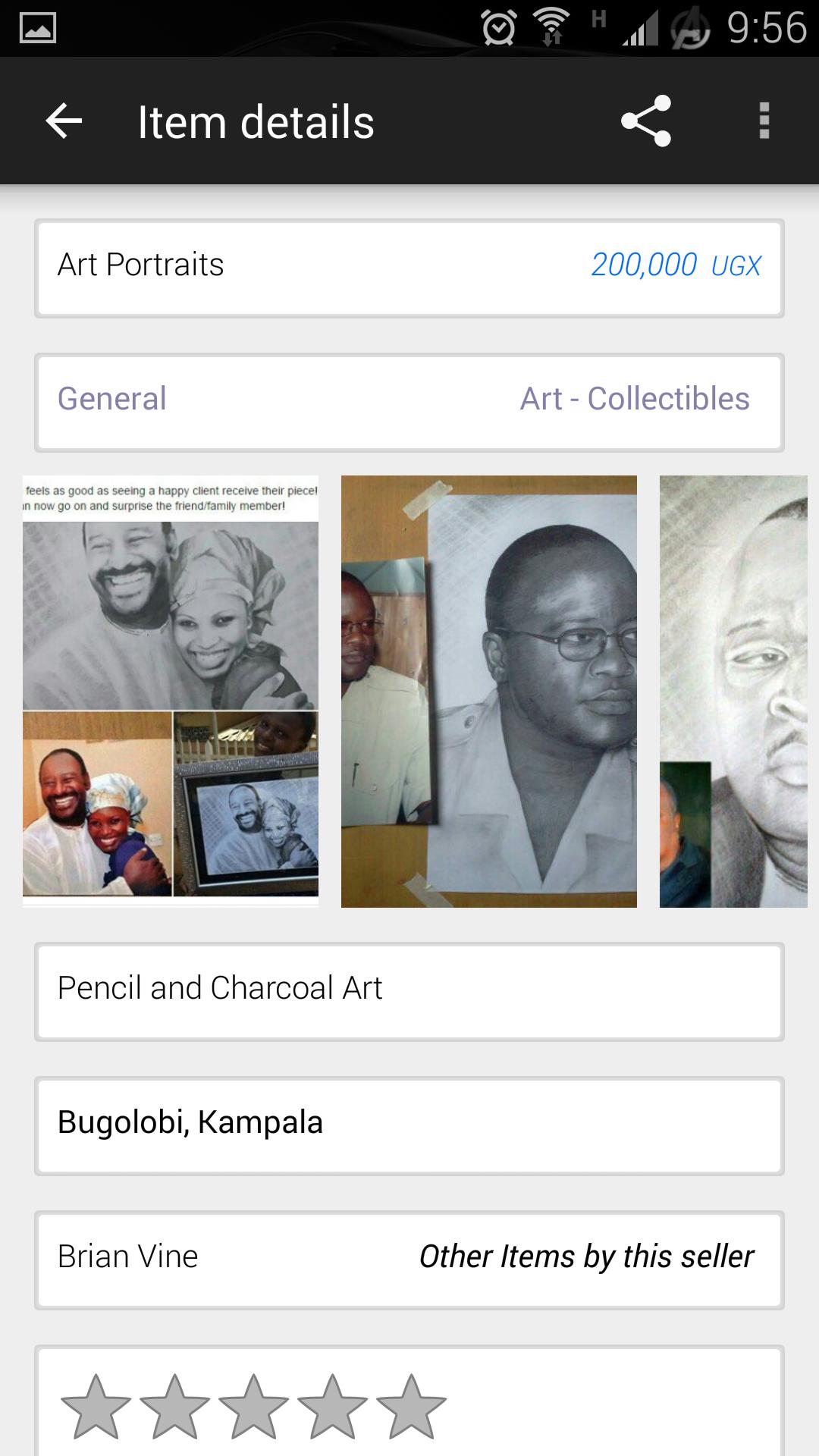Open the General category link
This screenshot has width=819, height=1456.
(112, 399)
